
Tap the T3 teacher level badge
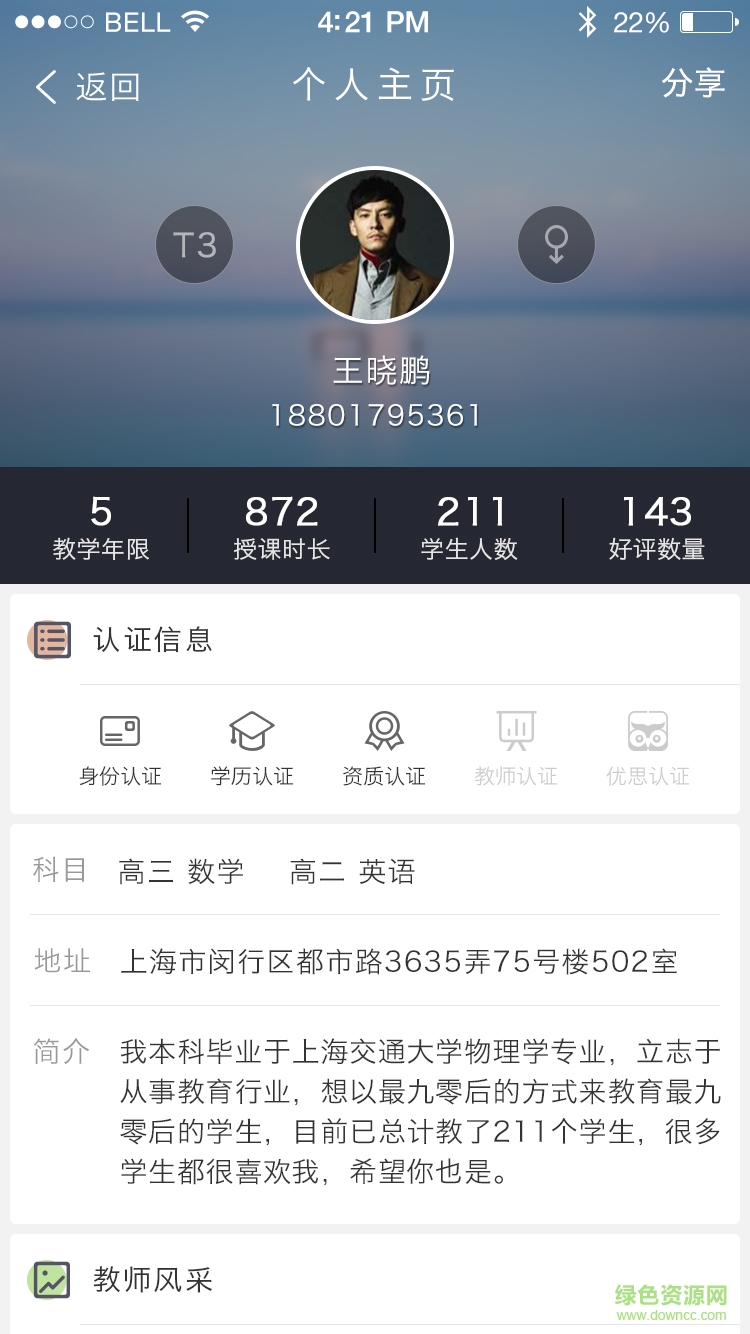[x=194, y=245]
